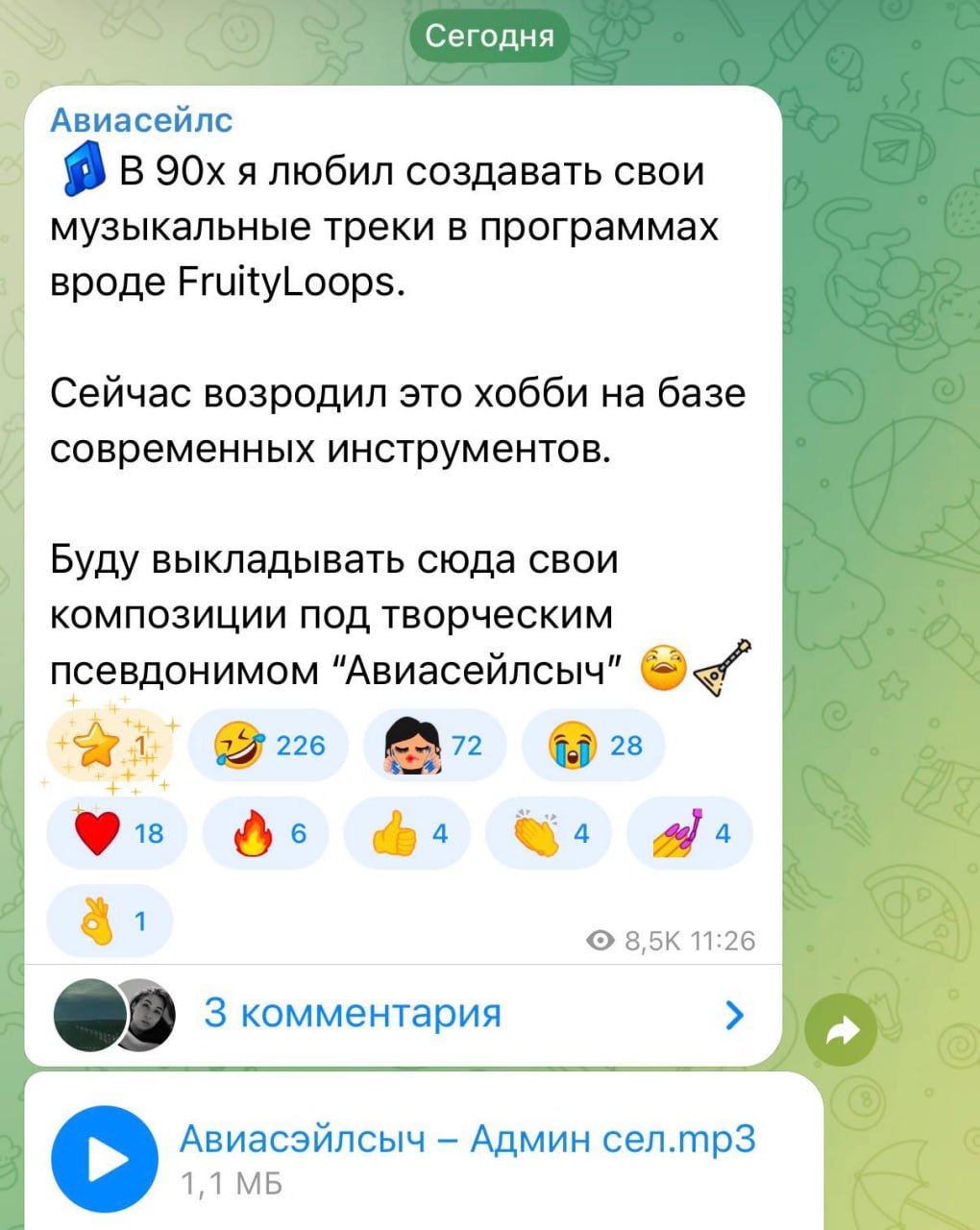Tap the OK hand reaction chip
The height and width of the screenshot is (1230, 980).
pos(109,921)
